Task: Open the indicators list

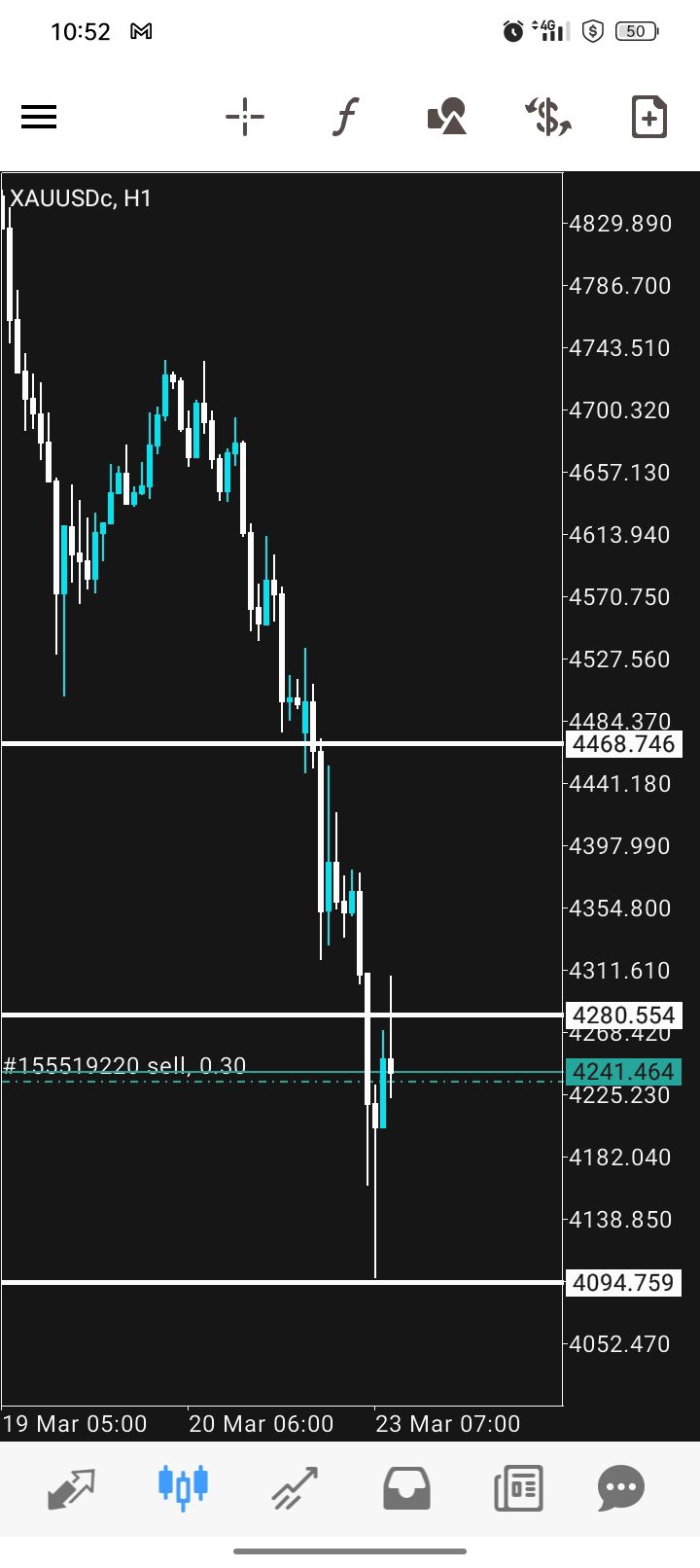Action: (x=345, y=118)
